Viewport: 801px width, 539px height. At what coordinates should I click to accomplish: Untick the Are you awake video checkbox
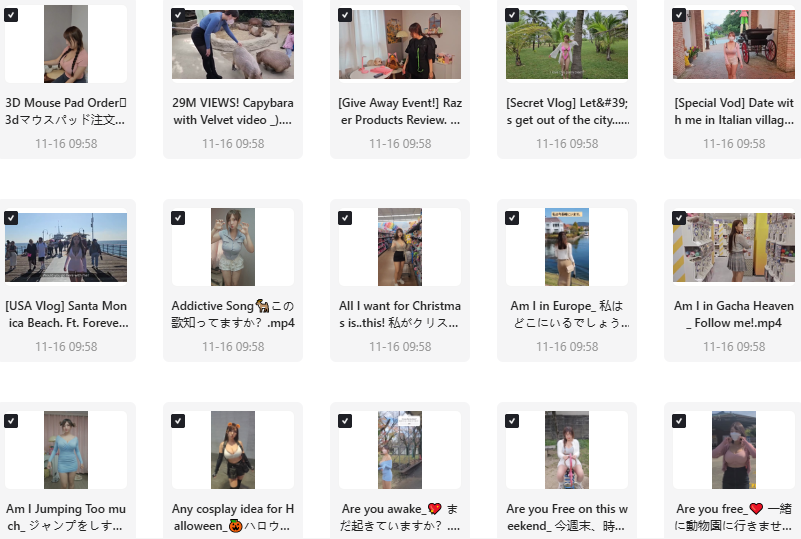[x=345, y=421]
